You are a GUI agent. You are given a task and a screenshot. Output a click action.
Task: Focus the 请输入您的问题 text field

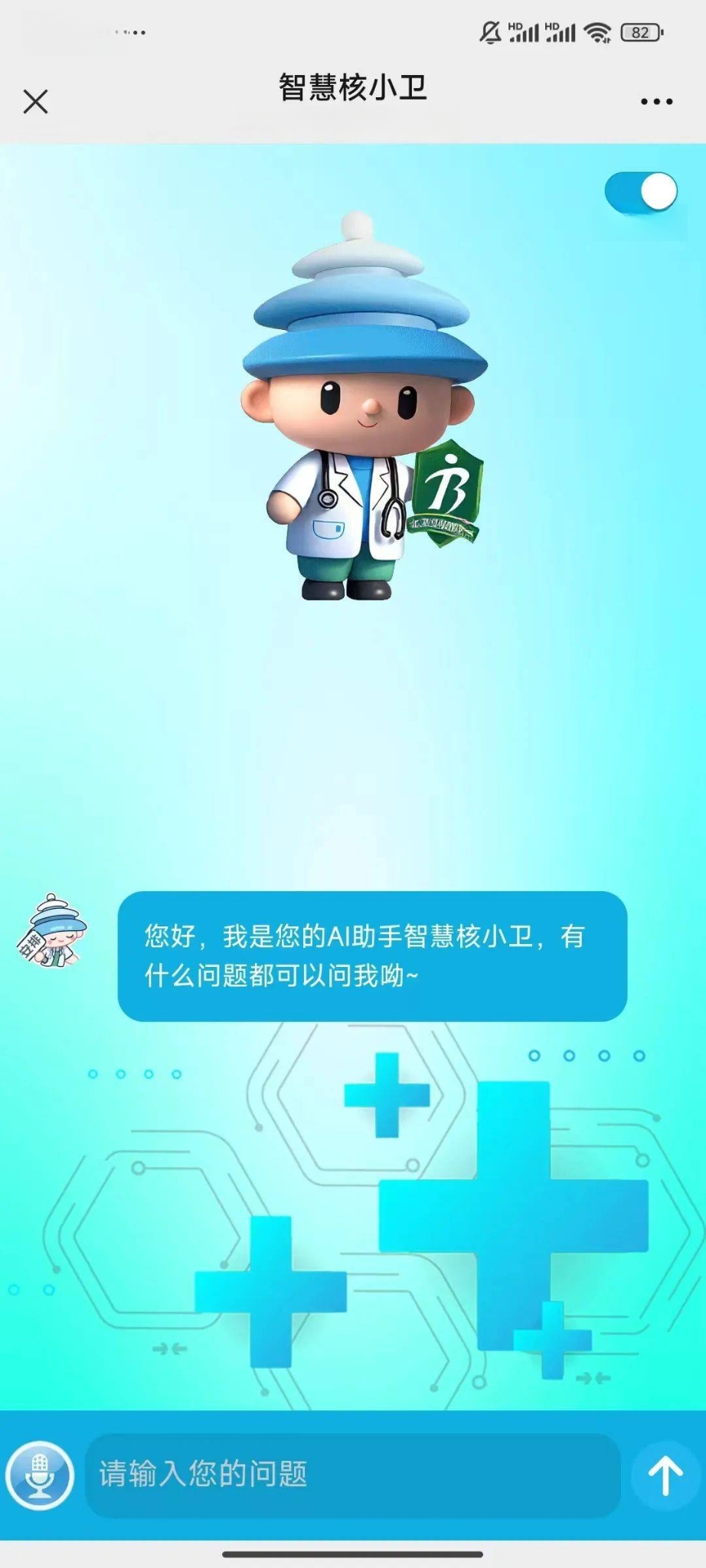[352, 1474]
